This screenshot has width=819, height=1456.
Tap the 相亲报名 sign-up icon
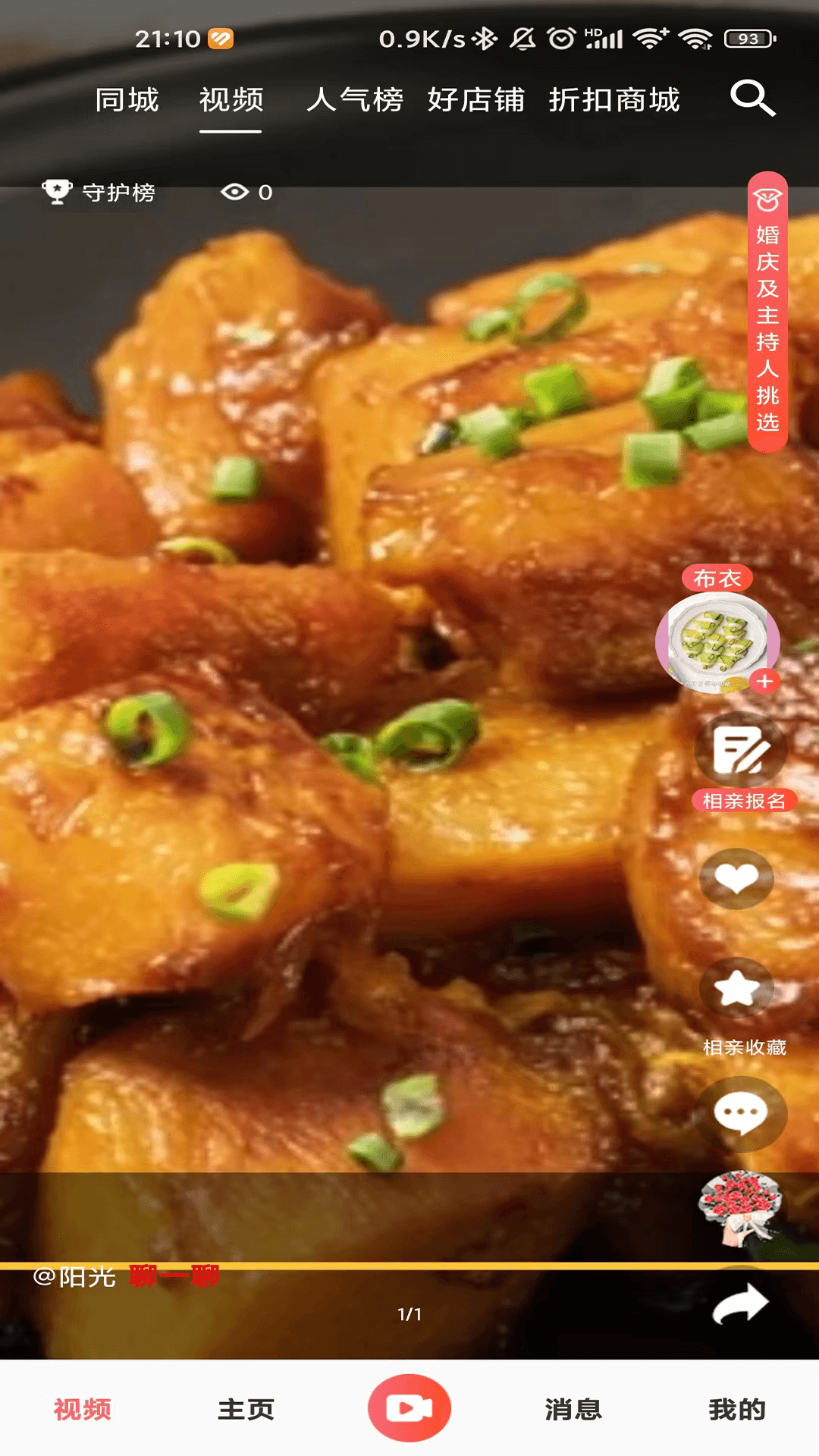[741, 751]
